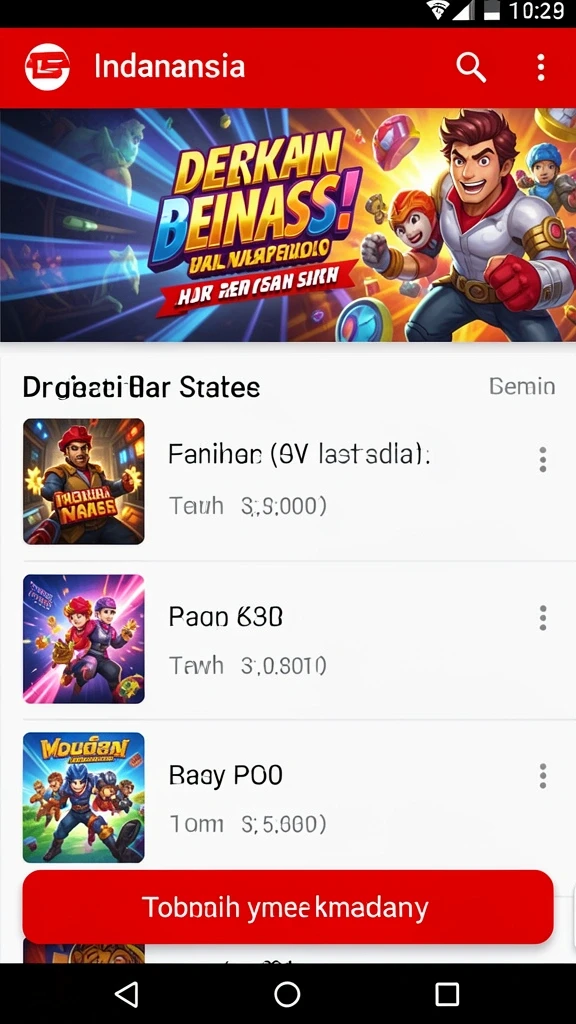Open the options menu for Bagy POO
The height and width of the screenshot is (1024, 576).
point(543,776)
